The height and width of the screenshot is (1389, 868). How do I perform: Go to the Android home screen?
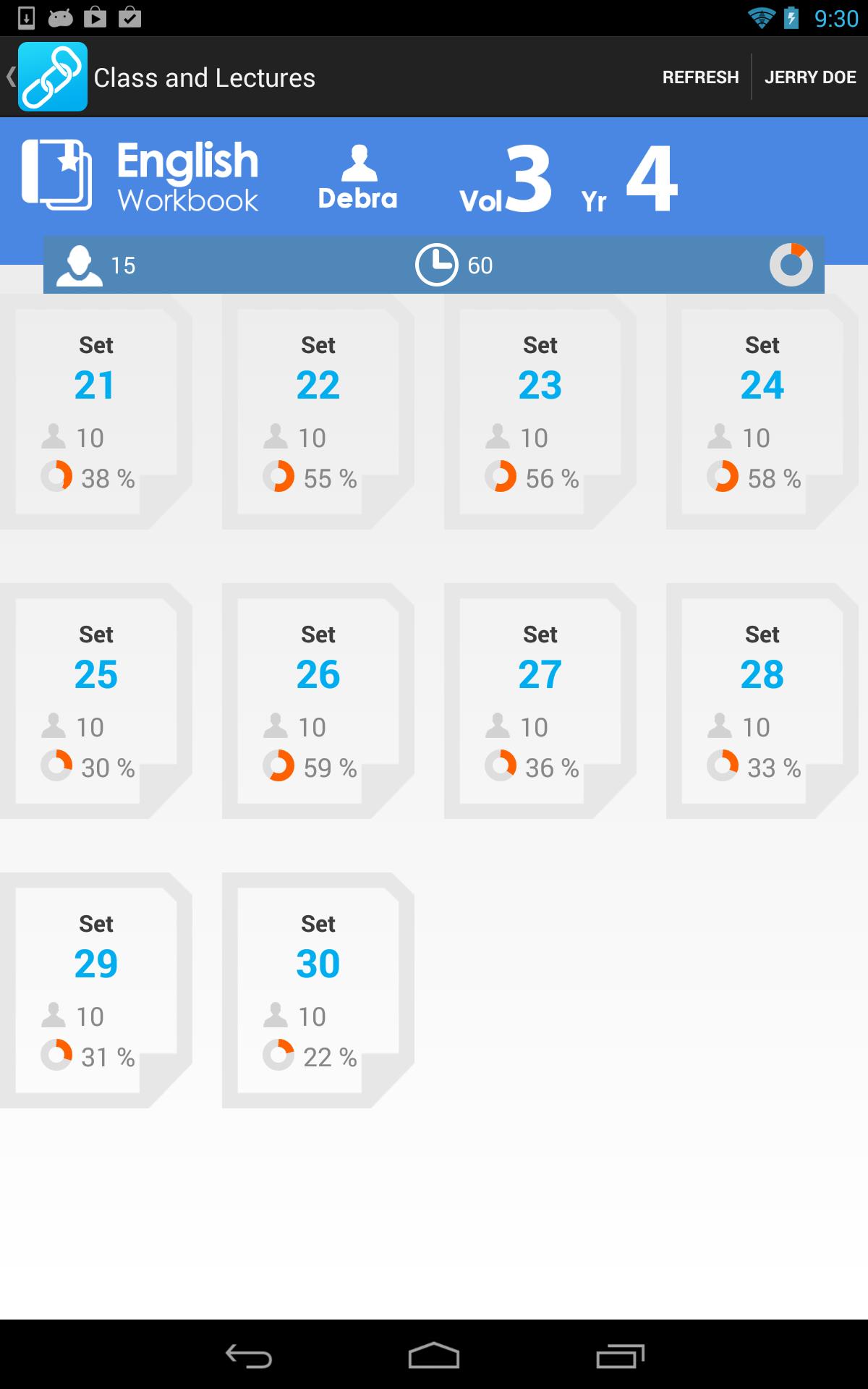point(434,1356)
